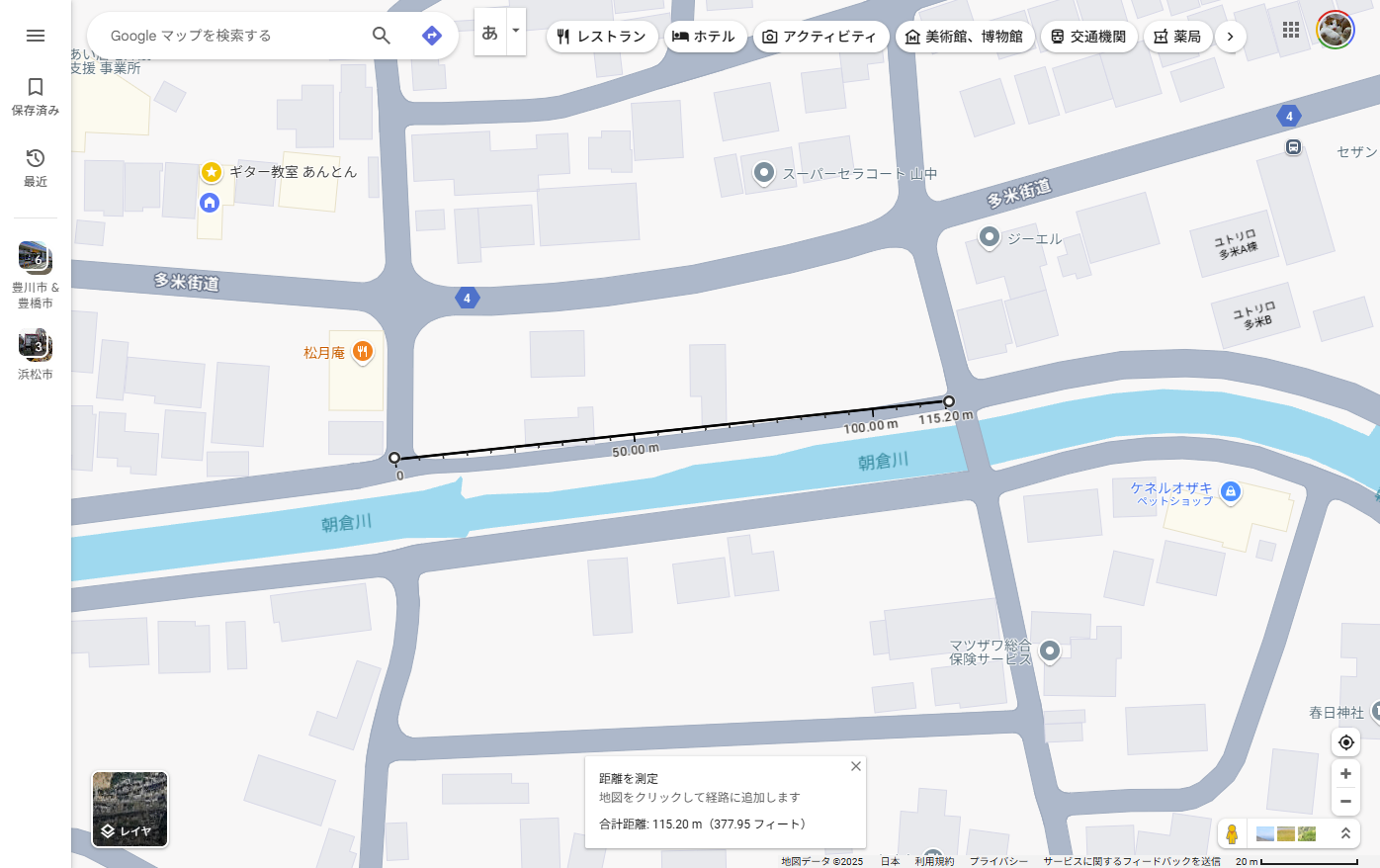Select the 美術館、博物館 chip

(965, 37)
